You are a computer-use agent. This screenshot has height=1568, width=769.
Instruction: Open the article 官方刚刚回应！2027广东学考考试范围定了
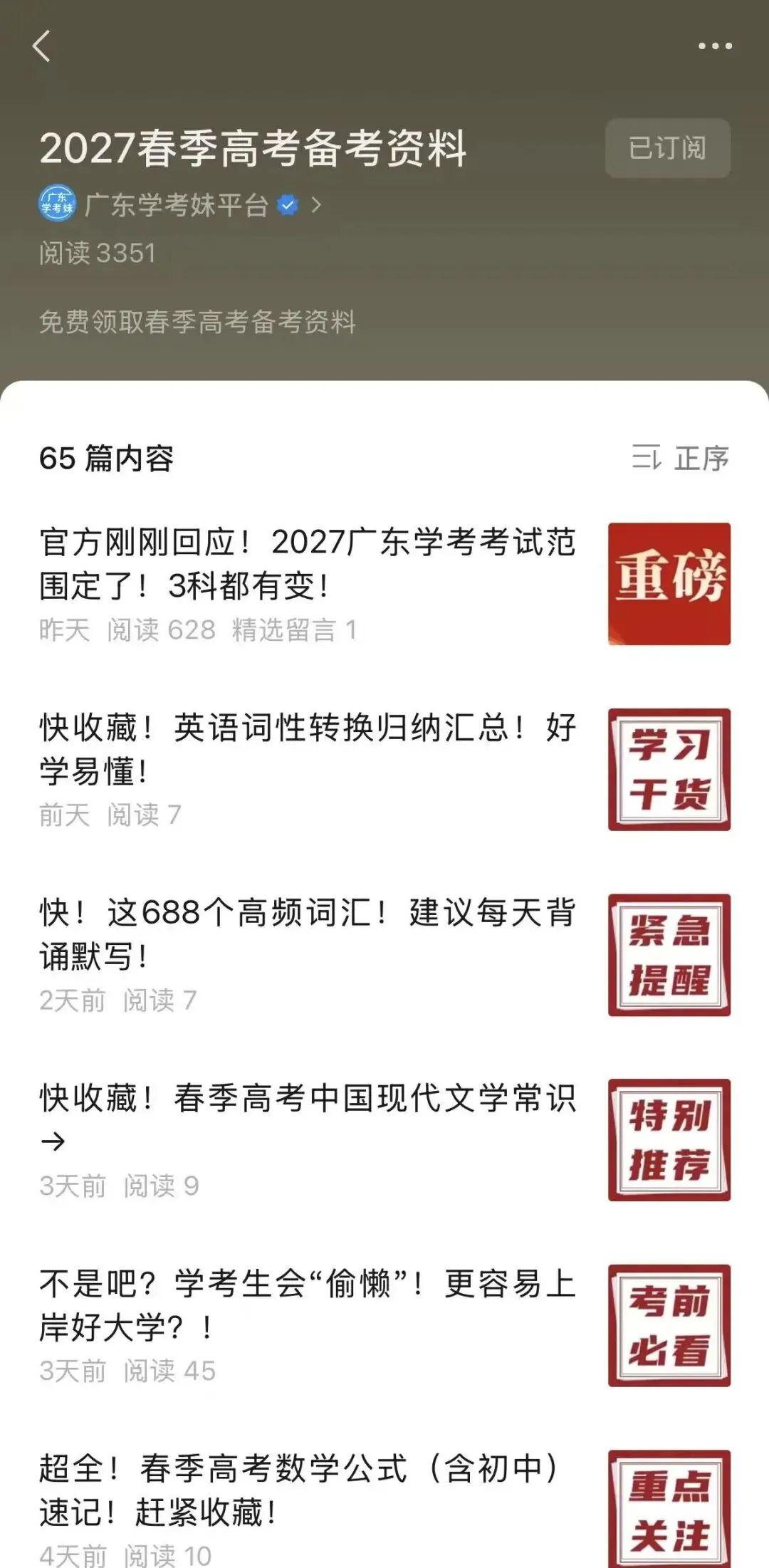point(384,584)
